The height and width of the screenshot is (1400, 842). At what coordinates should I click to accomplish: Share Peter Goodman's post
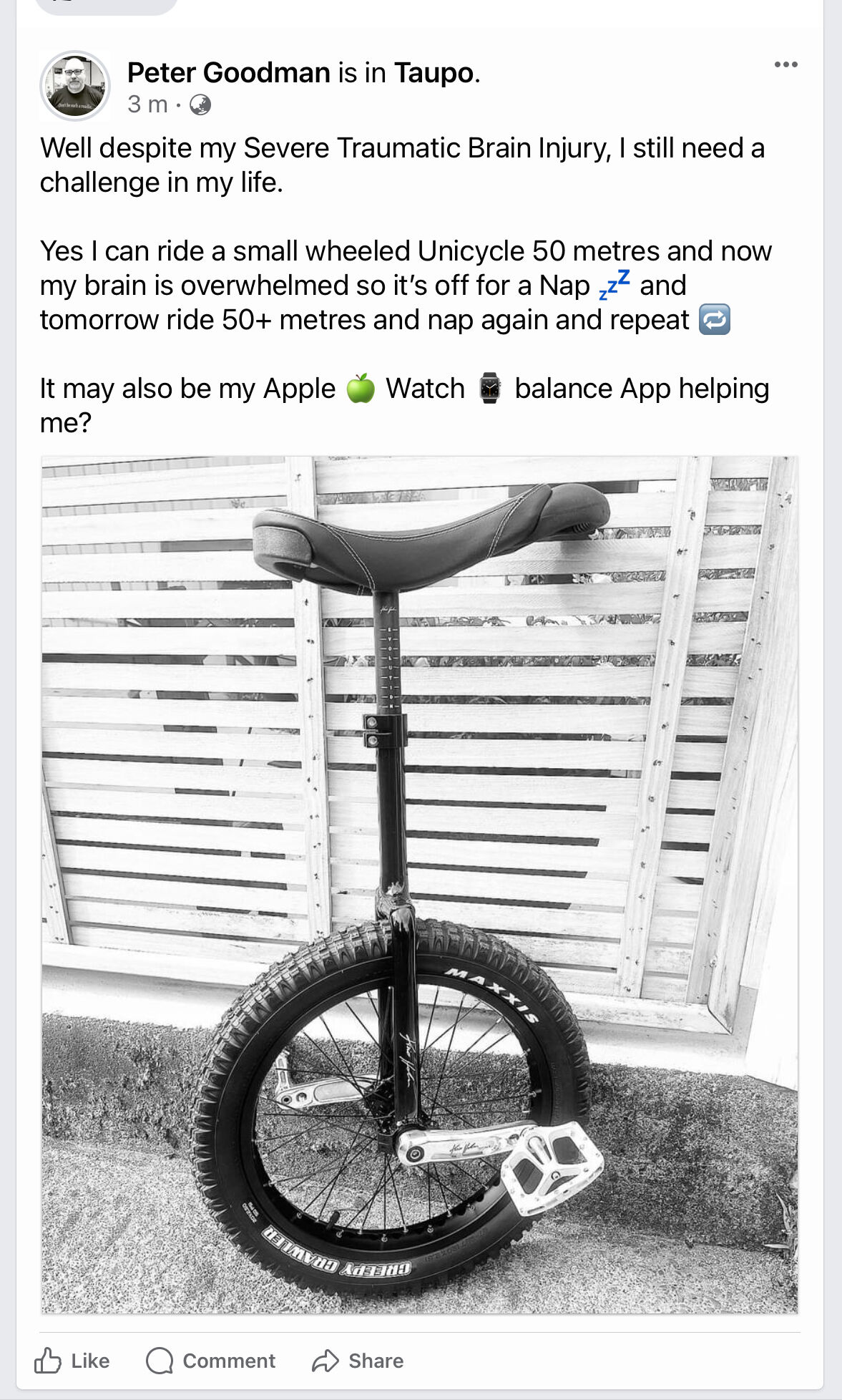click(358, 1361)
